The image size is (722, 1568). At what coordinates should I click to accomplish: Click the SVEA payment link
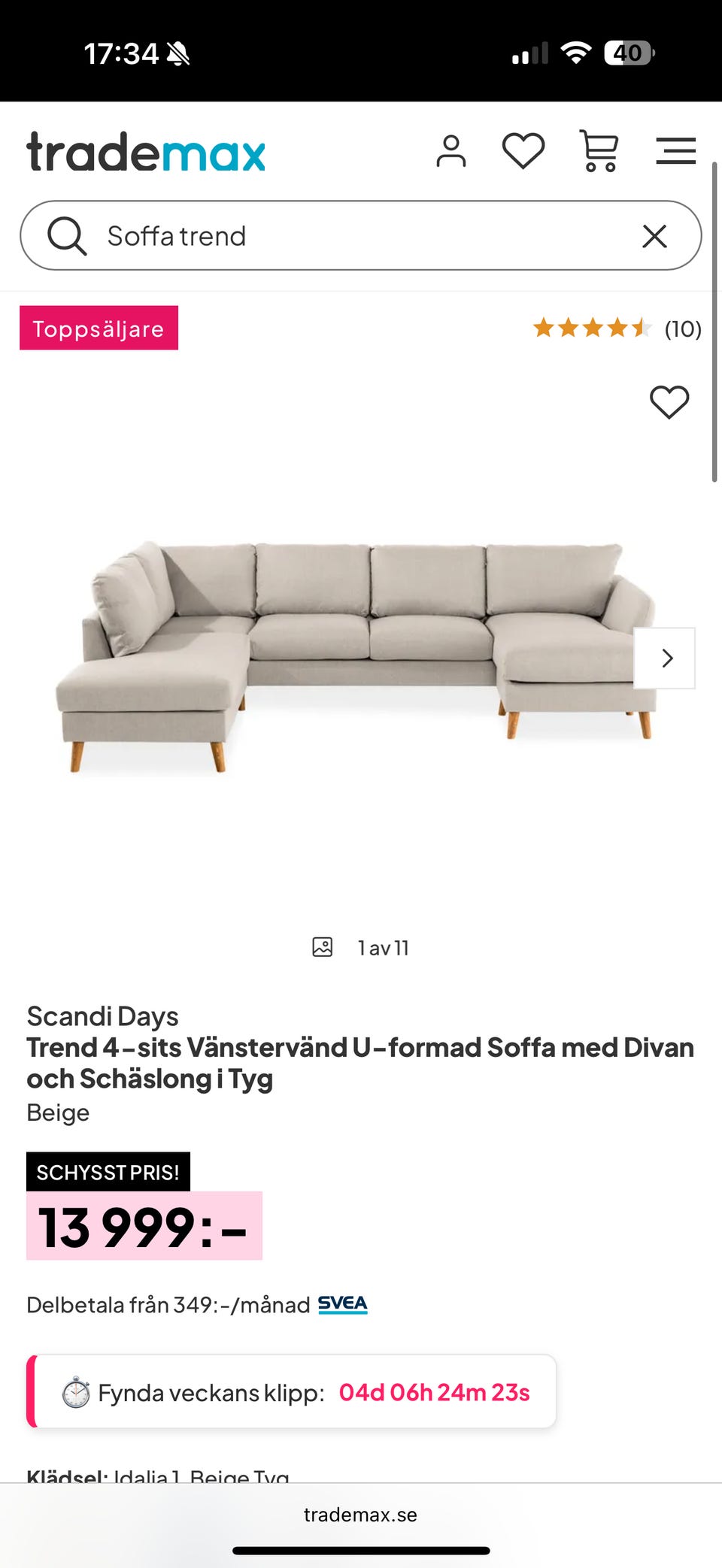(342, 1304)
